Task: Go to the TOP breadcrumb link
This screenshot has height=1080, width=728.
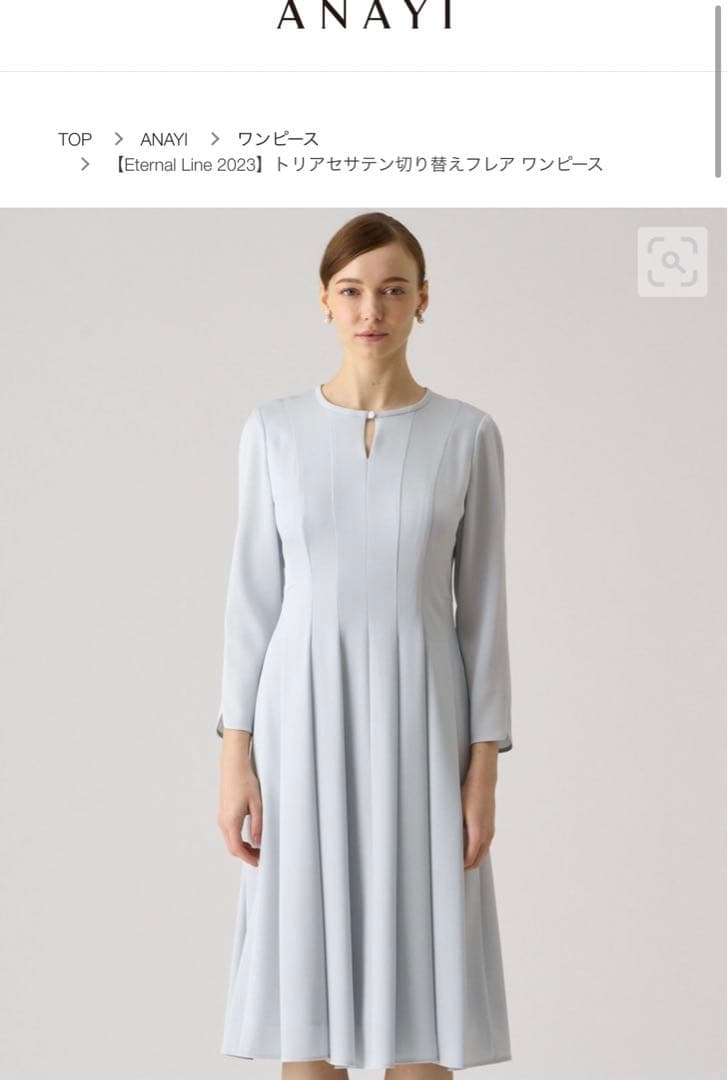Action: click(75, 140)
